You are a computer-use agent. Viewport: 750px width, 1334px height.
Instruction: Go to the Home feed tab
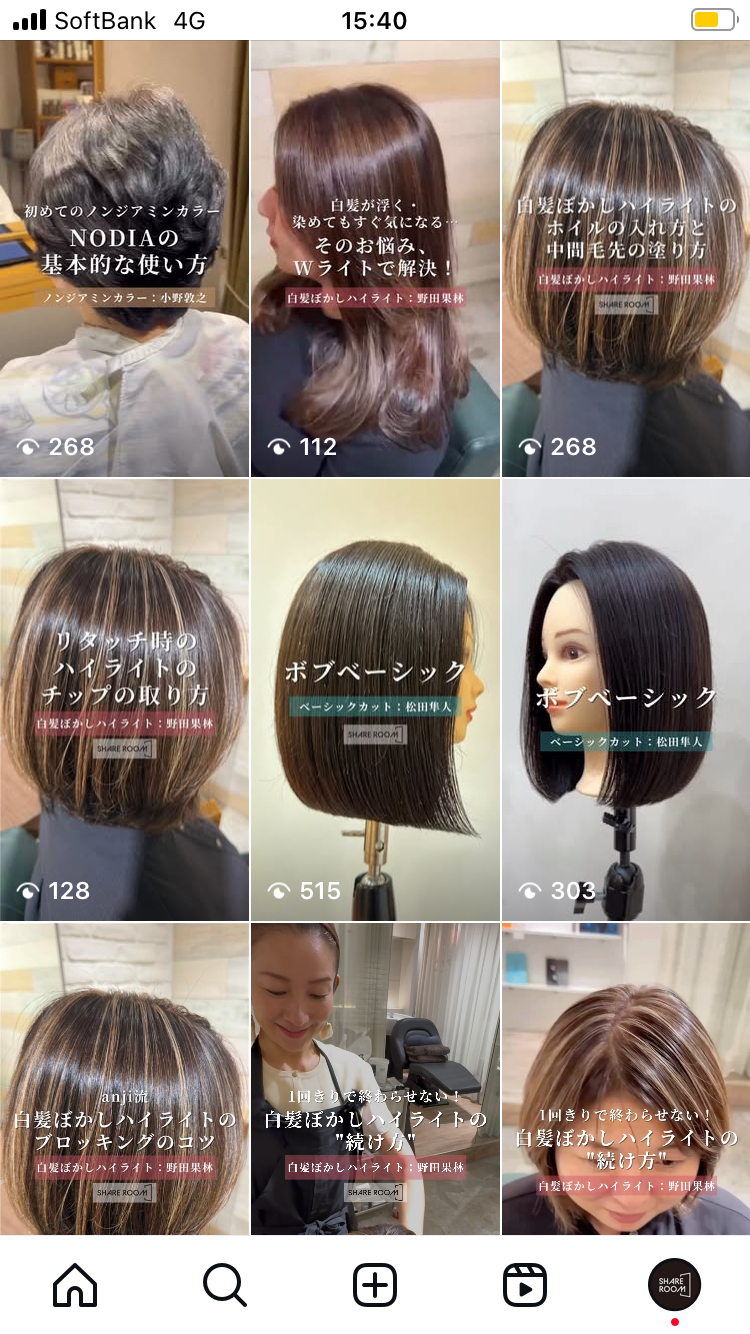(x=75, y=1285)
